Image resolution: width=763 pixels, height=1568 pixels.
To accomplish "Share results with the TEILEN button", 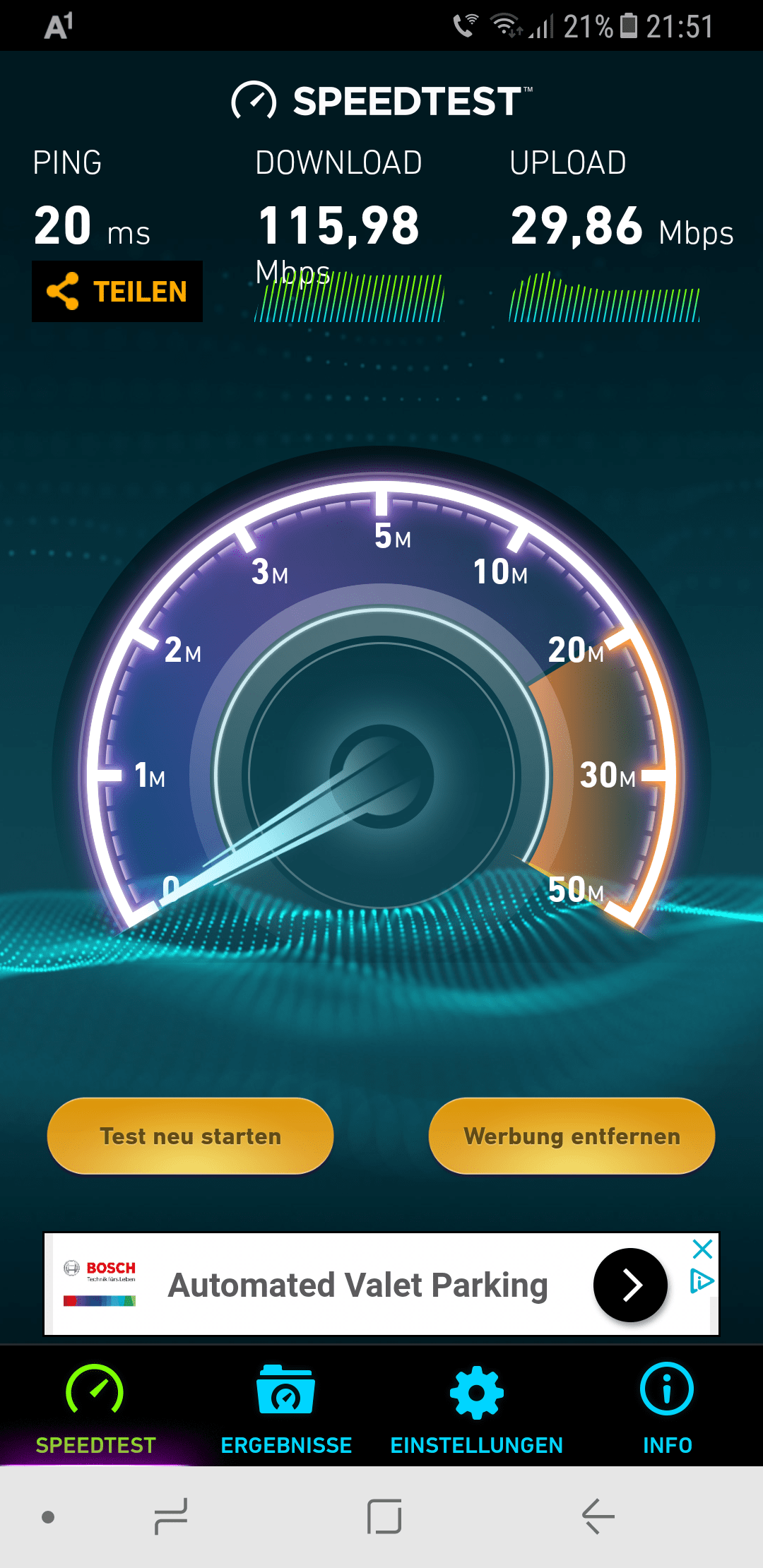I will 117,291.
